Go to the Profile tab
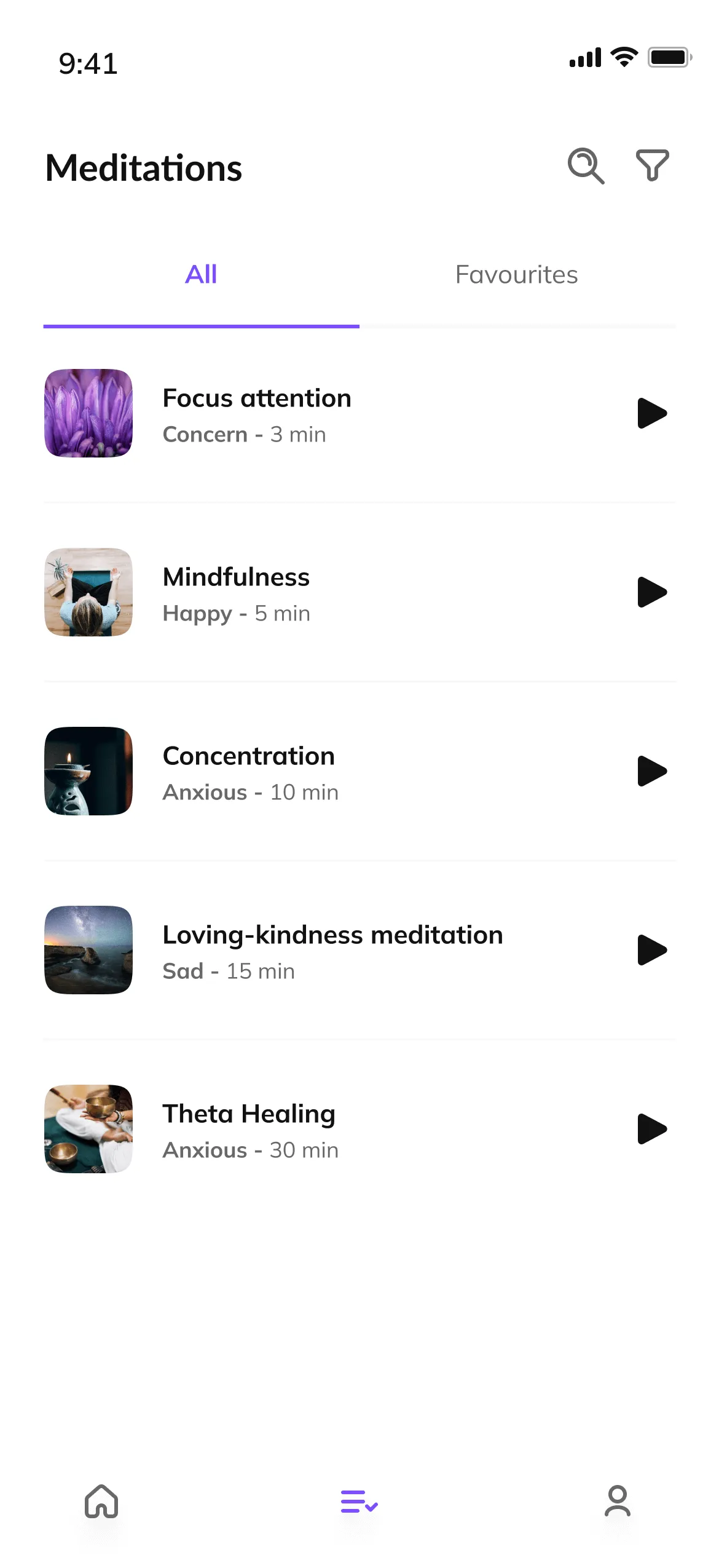Screen dimensions: 719x1568 [x=617, y=1501]
